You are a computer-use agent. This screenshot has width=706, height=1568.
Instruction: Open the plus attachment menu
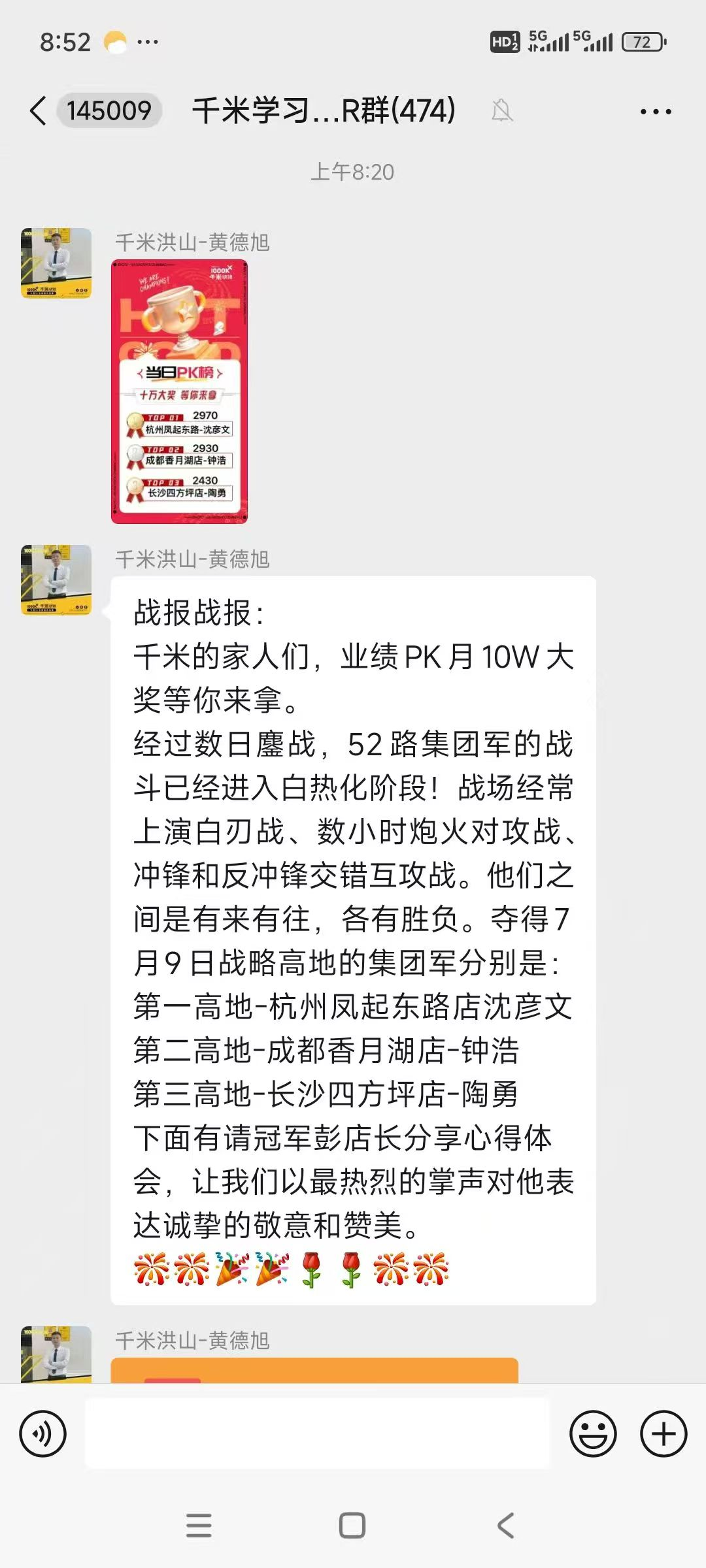click(x=664, y=1434)
